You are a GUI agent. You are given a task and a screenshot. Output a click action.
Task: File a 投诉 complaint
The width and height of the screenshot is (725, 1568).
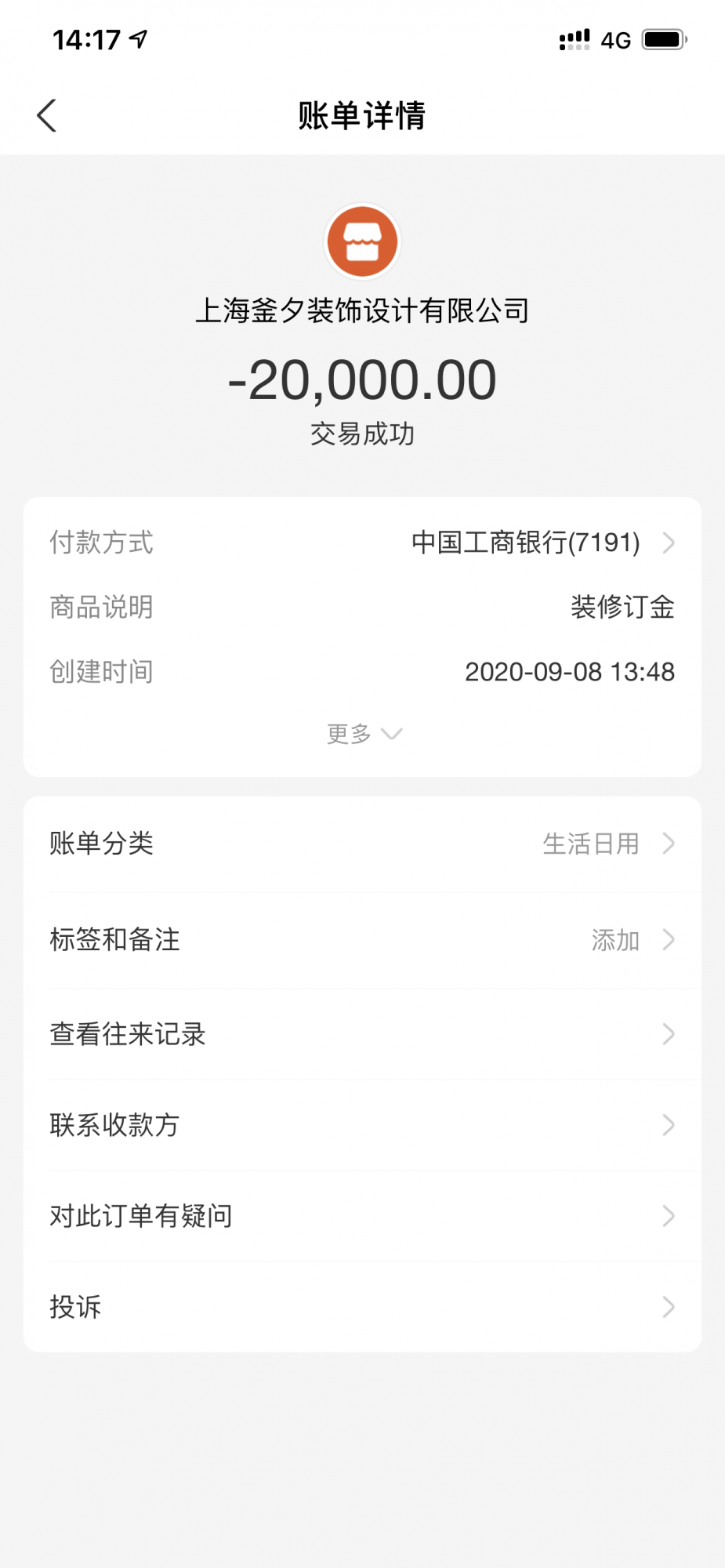pyautogui.click(x=362, y=1307)
